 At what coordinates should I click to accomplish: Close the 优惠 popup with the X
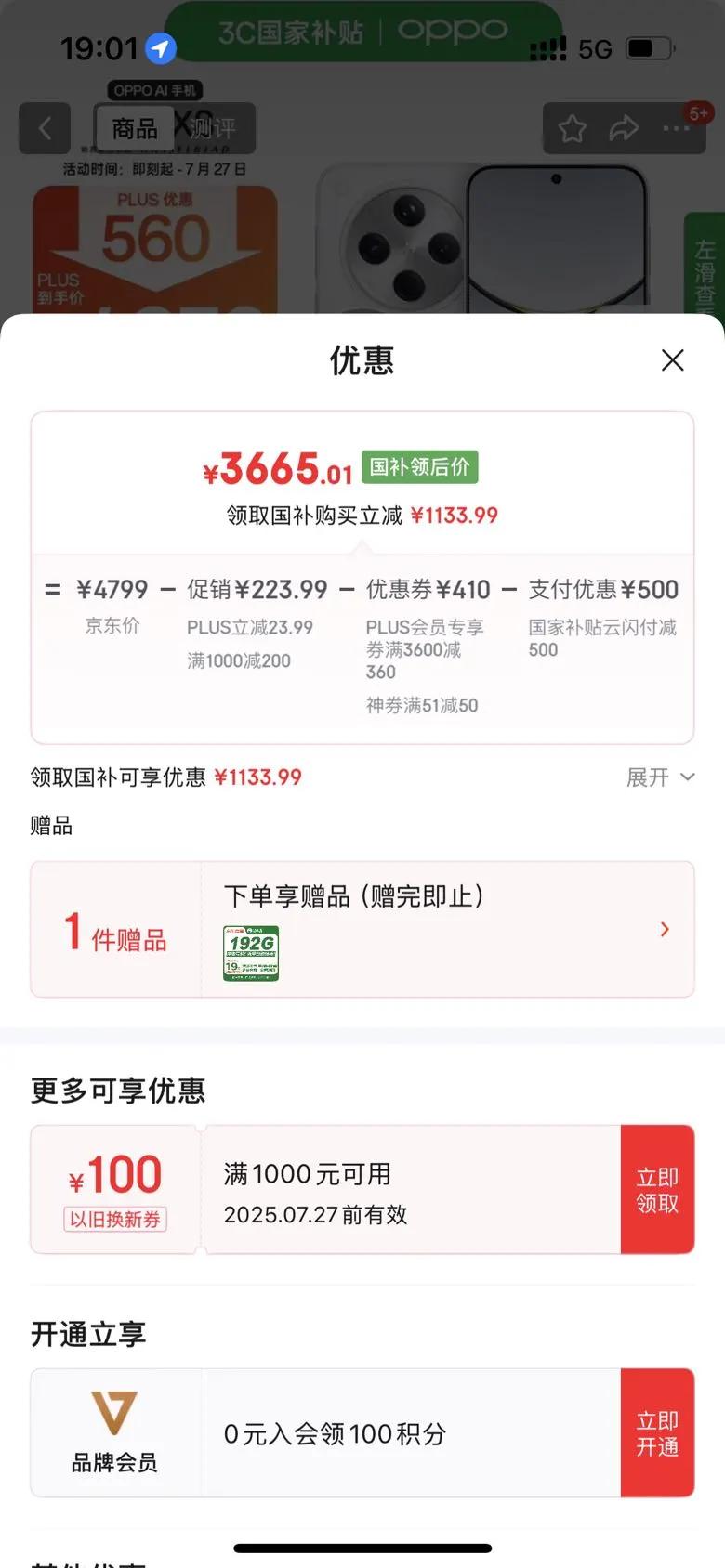click(x=673, y=360)
